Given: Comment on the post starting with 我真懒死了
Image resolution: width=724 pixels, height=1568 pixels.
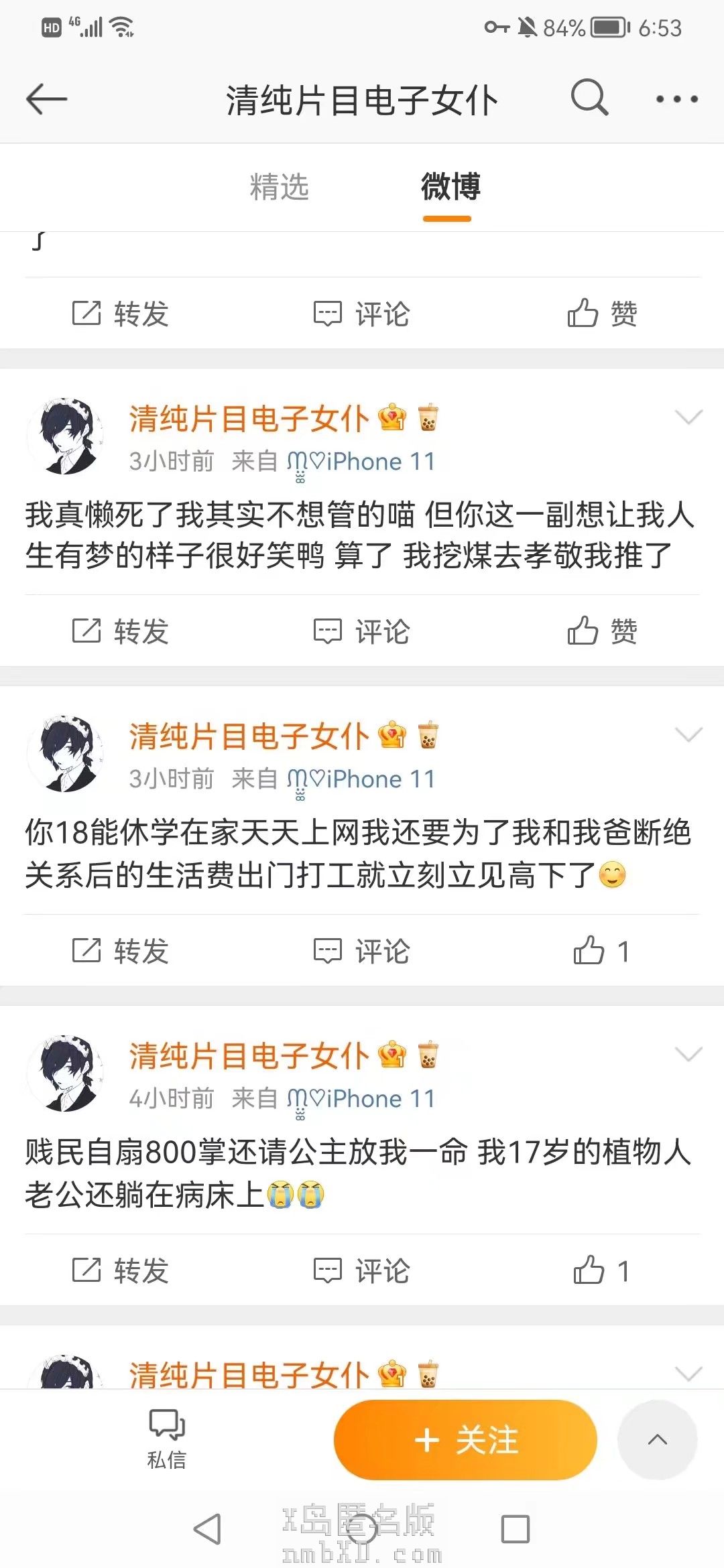Looking at the screenshot, I should [x=362, y=631].
